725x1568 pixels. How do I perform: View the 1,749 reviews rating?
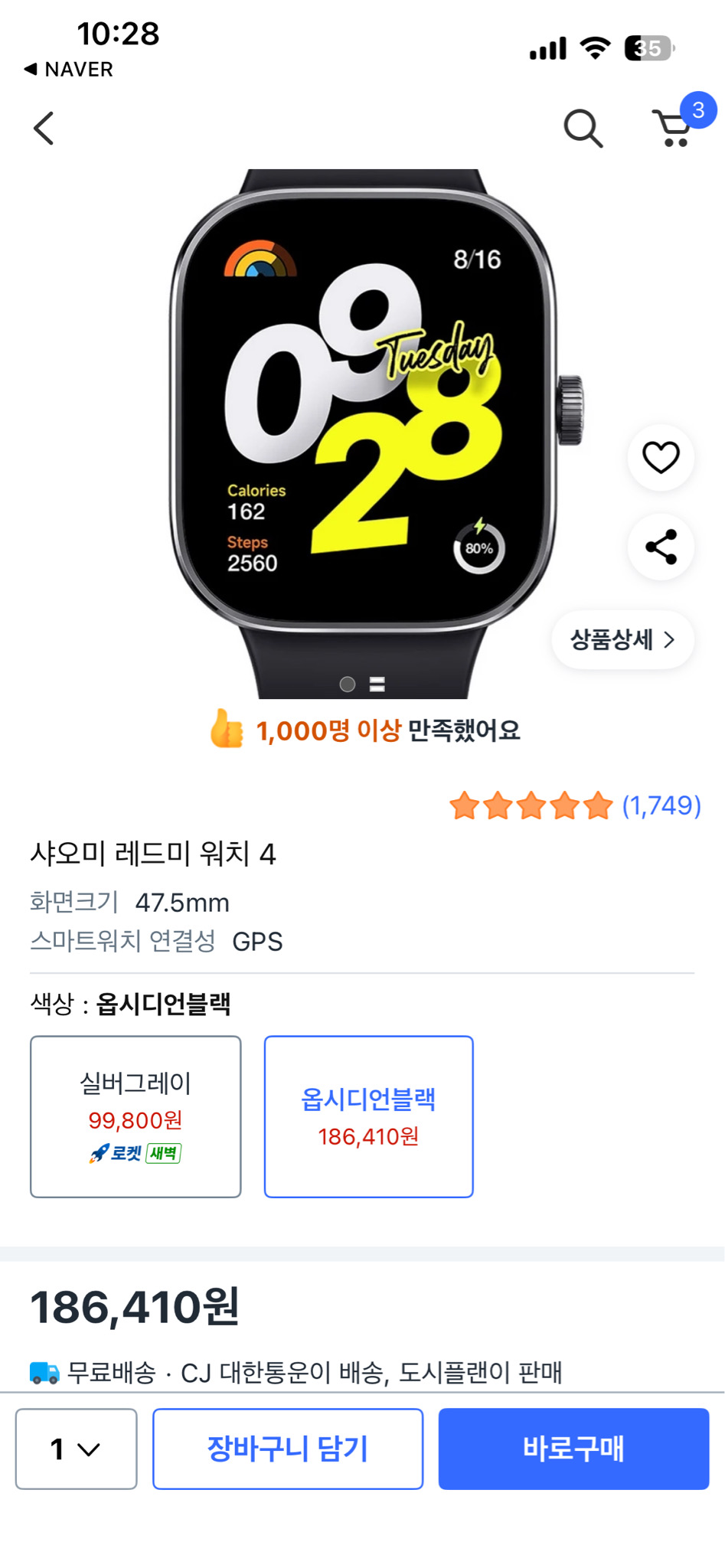[575, 805]
